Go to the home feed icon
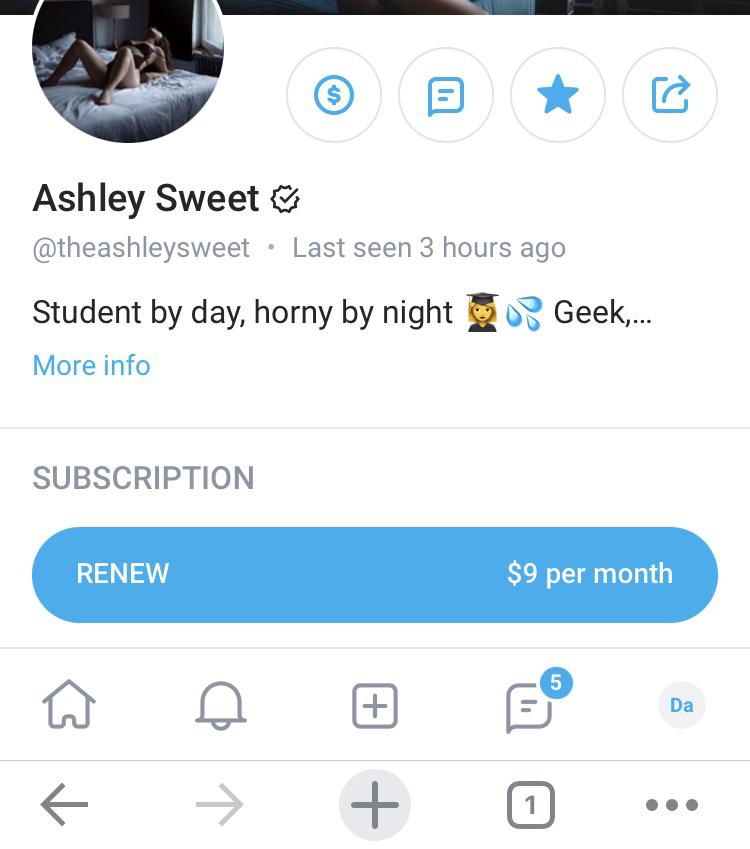750x849 pixels. tap(68, 705)
